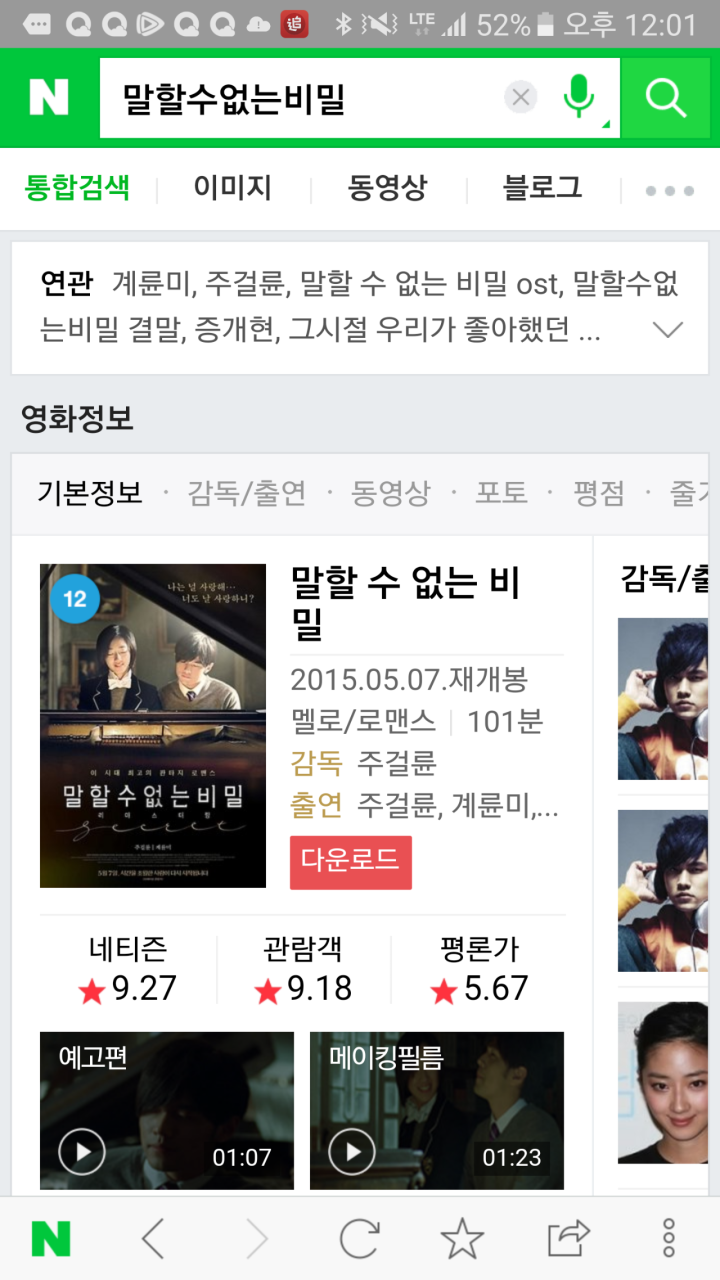Go back to the previous page
This screenshot has height=1280, width=720.
click(153, 1239)
